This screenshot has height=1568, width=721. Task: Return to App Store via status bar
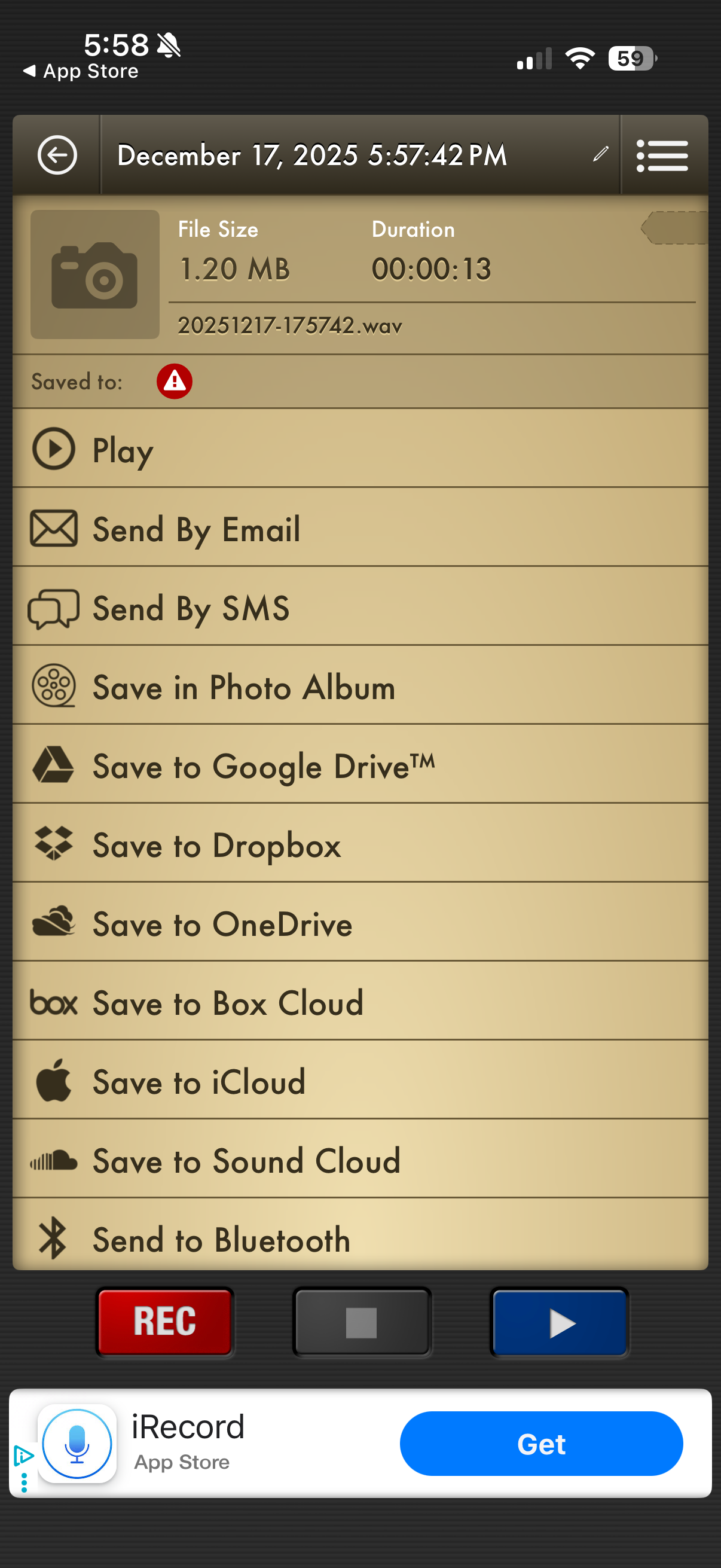click(81, 71)
